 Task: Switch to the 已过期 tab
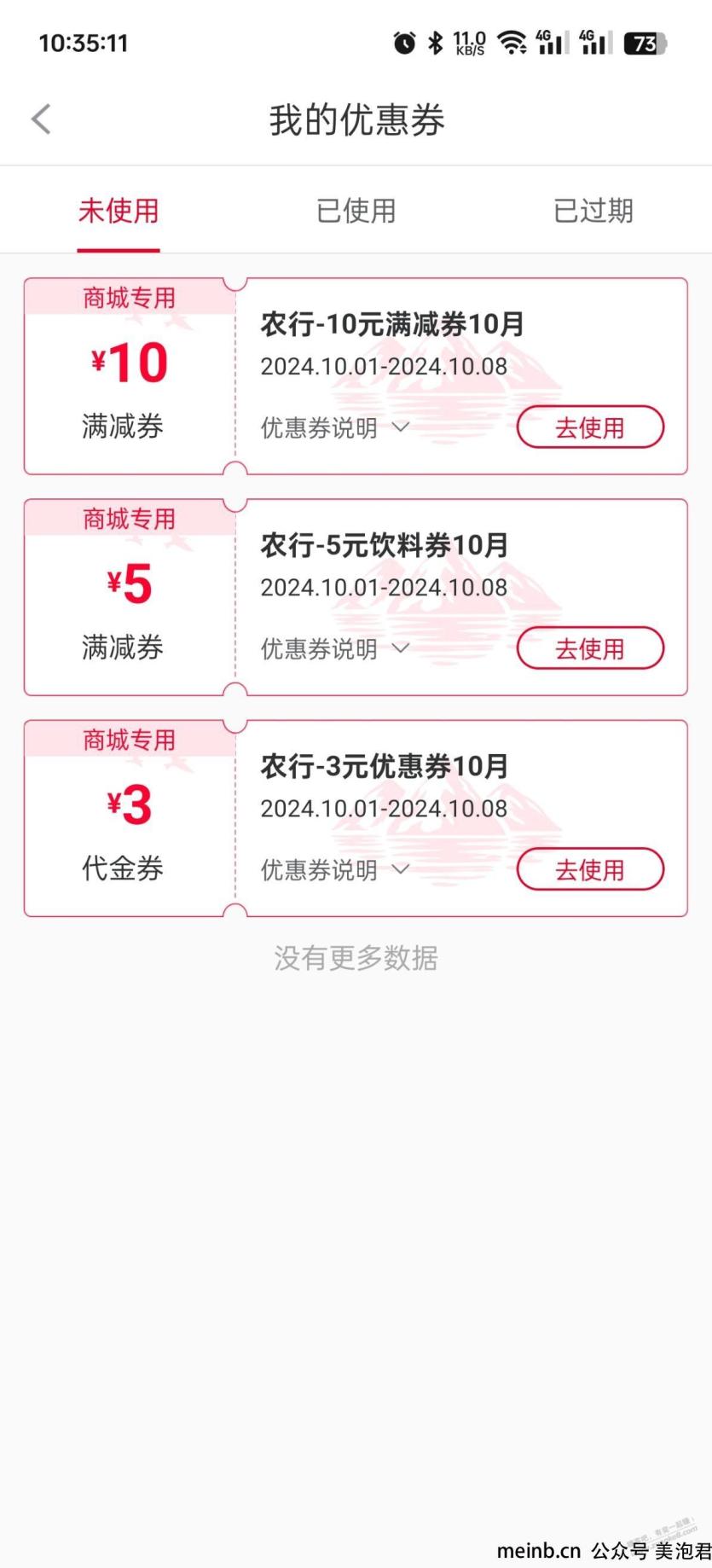click(593, 211)
